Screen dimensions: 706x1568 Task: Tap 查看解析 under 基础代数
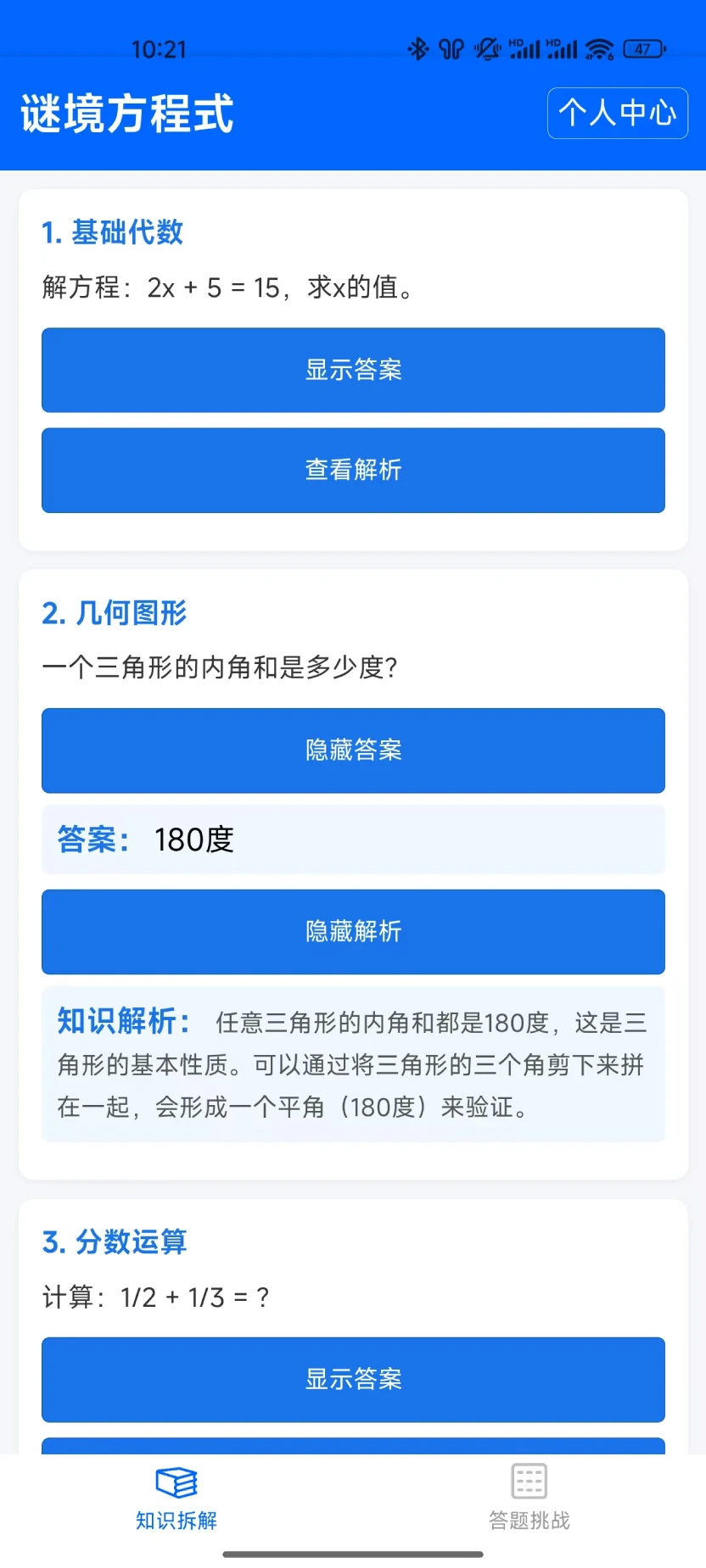click(353, 470)
